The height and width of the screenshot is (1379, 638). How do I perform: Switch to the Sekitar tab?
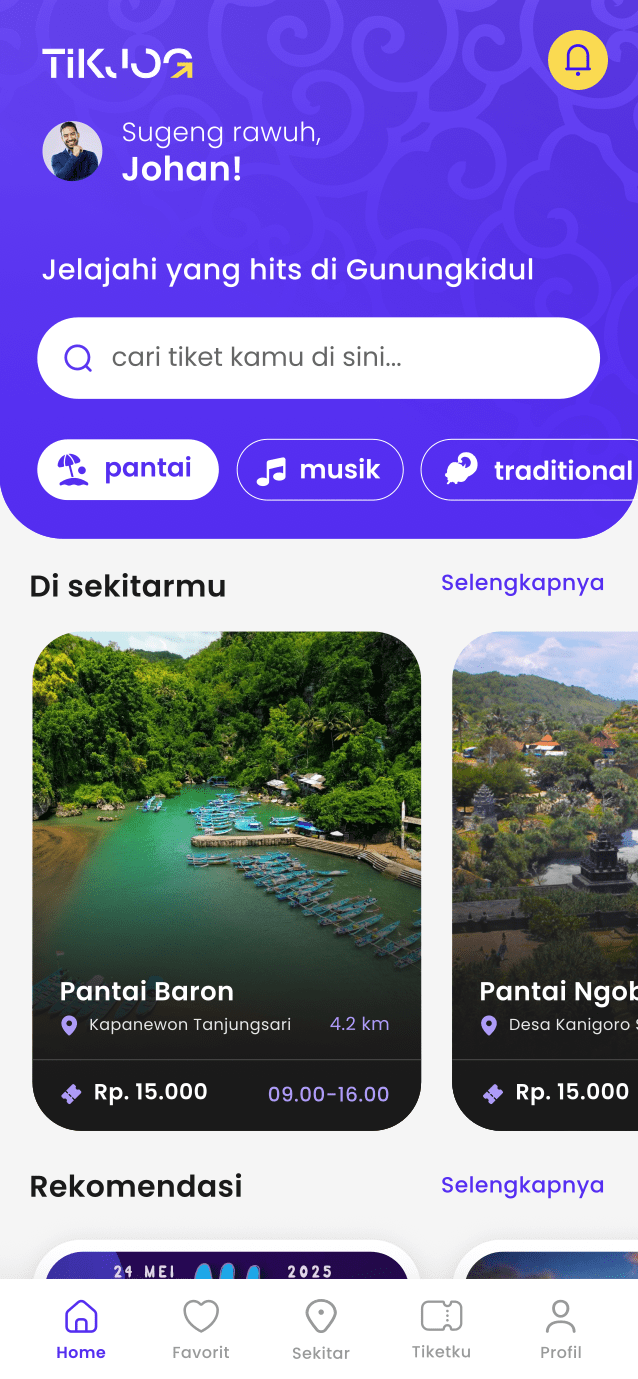(x=321, y=1330)
